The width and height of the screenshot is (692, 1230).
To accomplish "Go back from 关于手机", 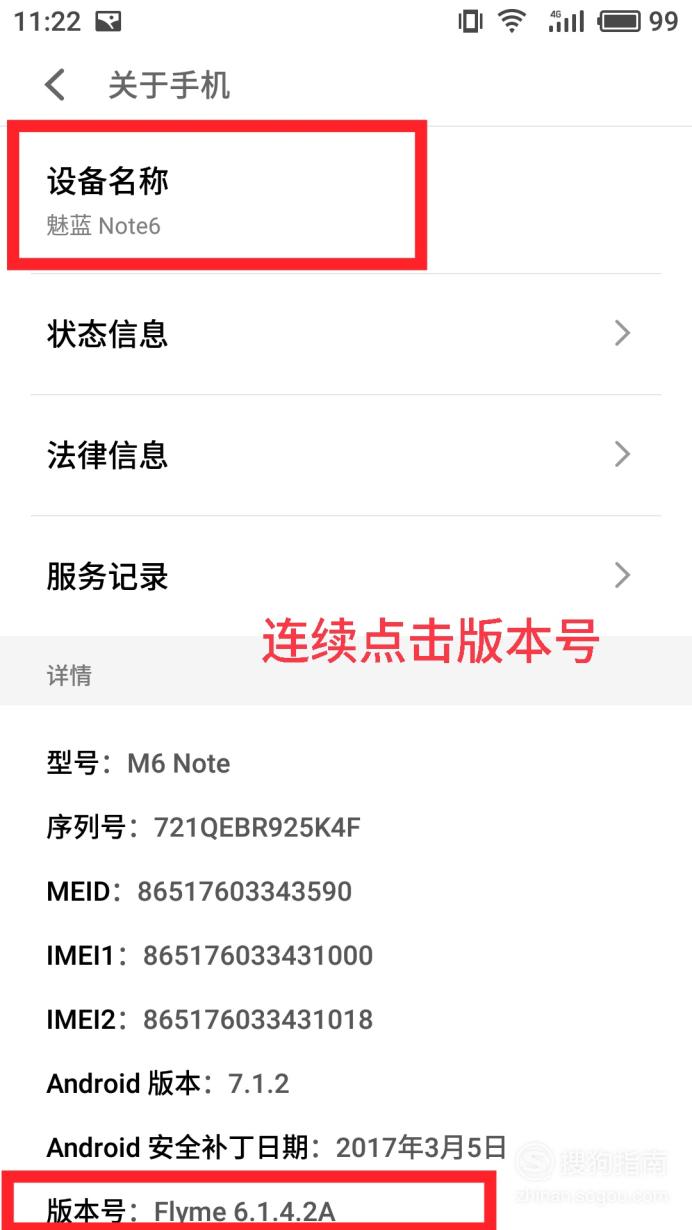I will (56, 85).
